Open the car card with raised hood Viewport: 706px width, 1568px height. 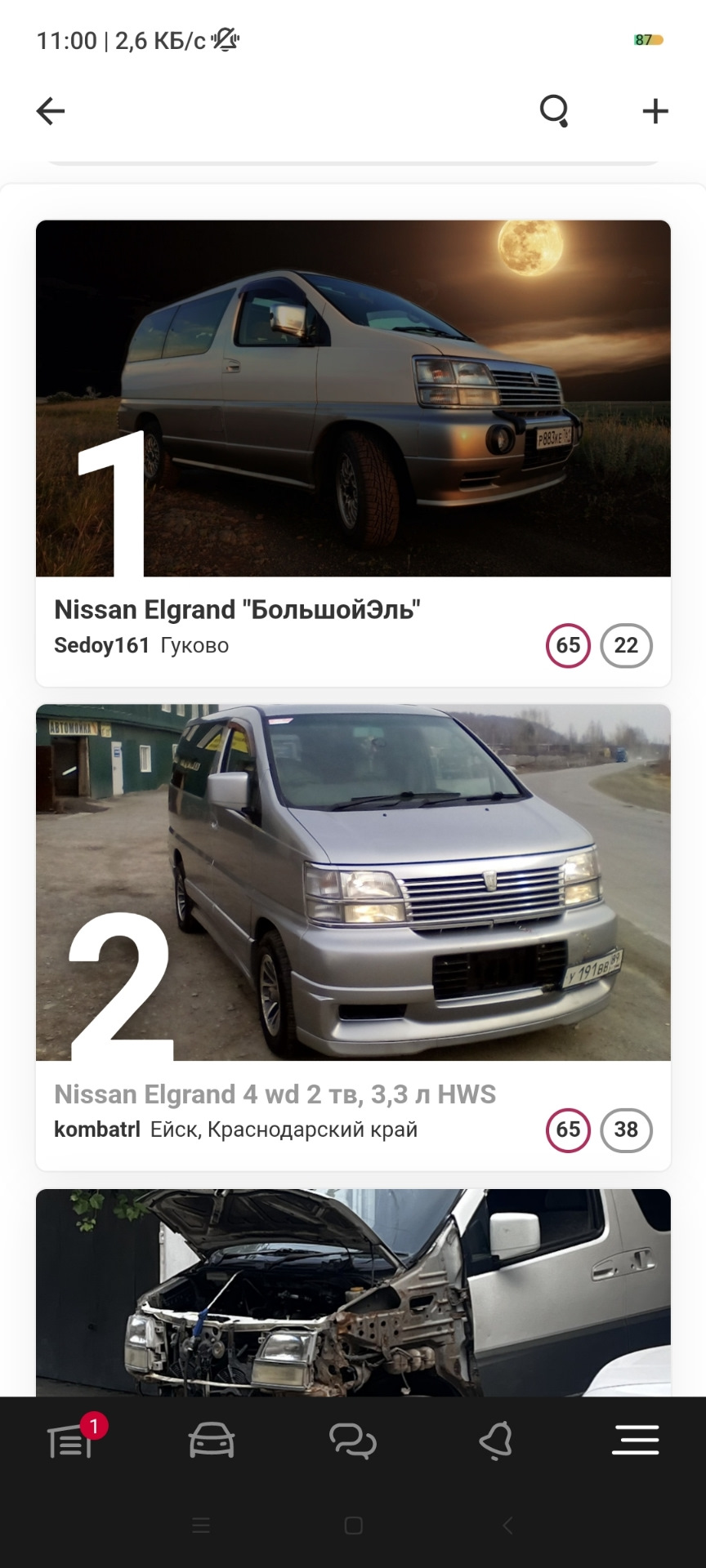point(353,1292)
